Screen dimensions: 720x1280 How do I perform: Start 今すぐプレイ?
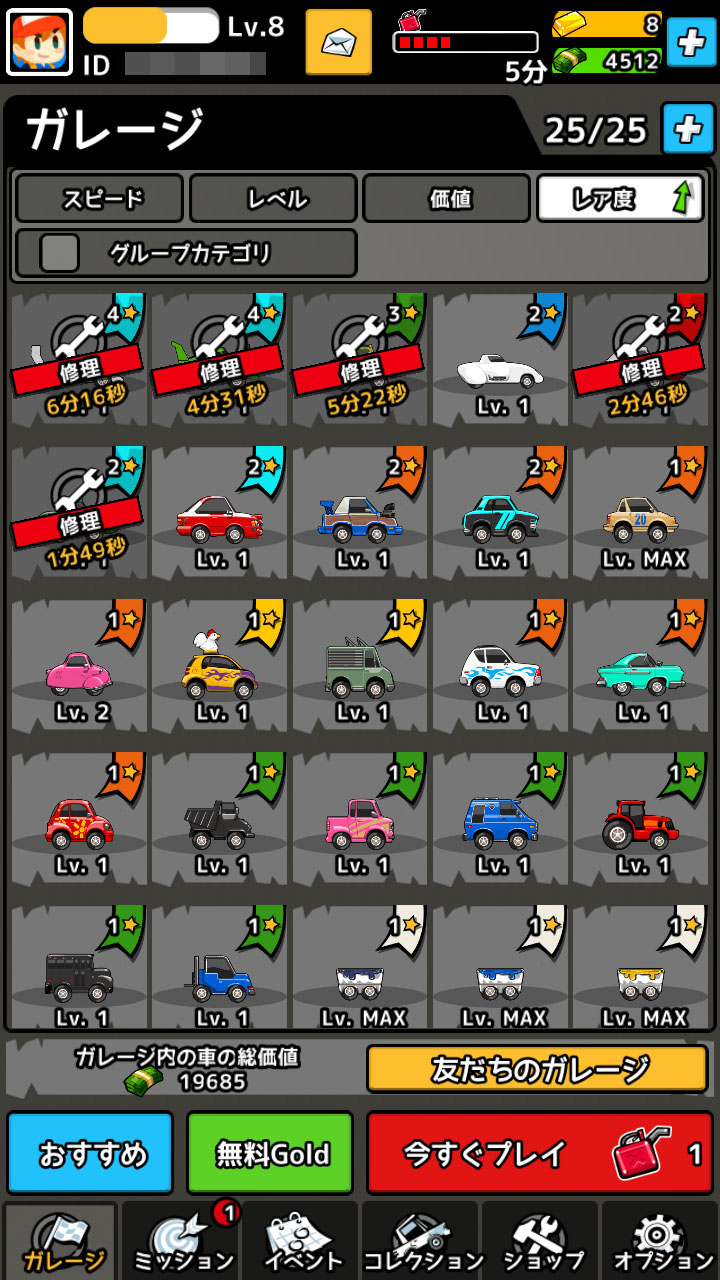[x=538, y=1154]
